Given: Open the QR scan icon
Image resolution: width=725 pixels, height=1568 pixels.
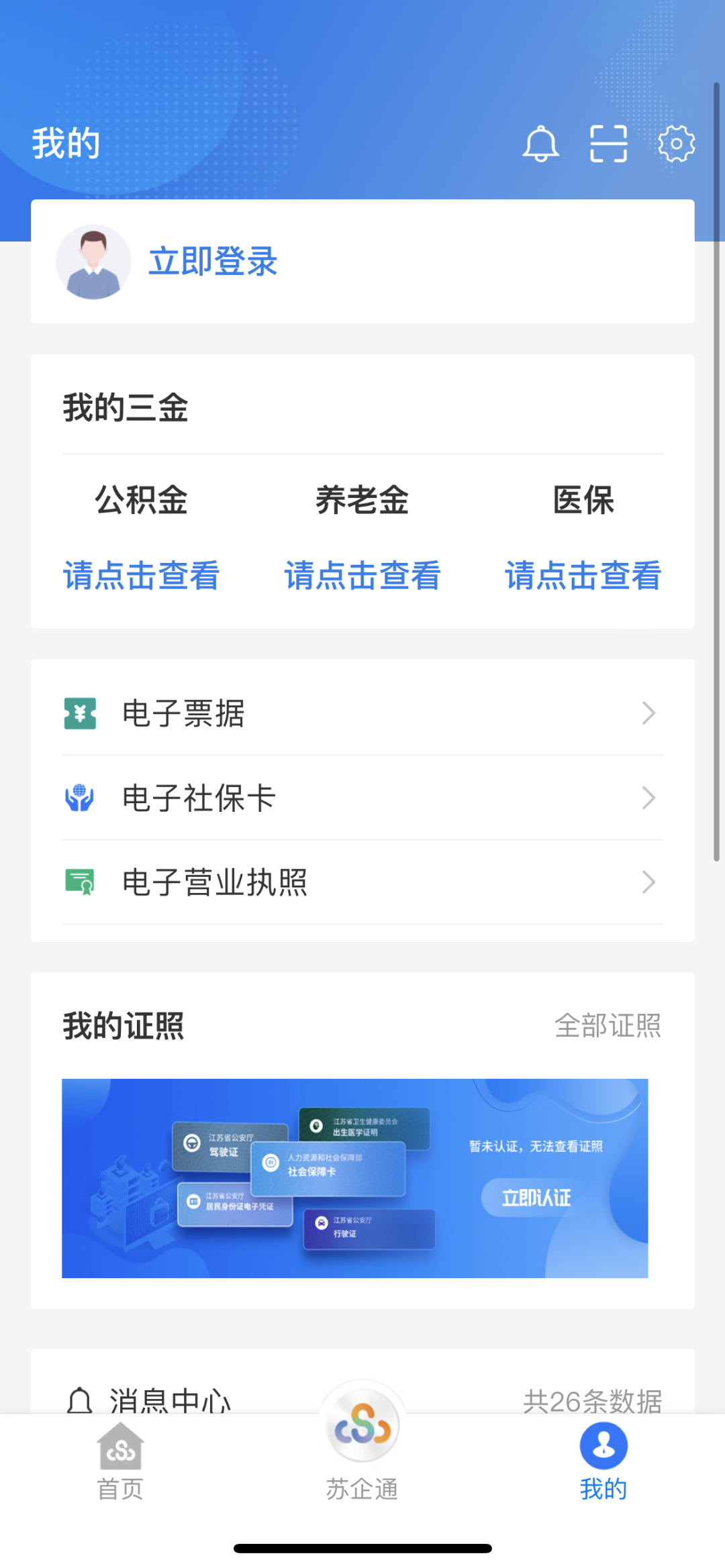Looking at the screenshot, I should (x=608, y=144).
